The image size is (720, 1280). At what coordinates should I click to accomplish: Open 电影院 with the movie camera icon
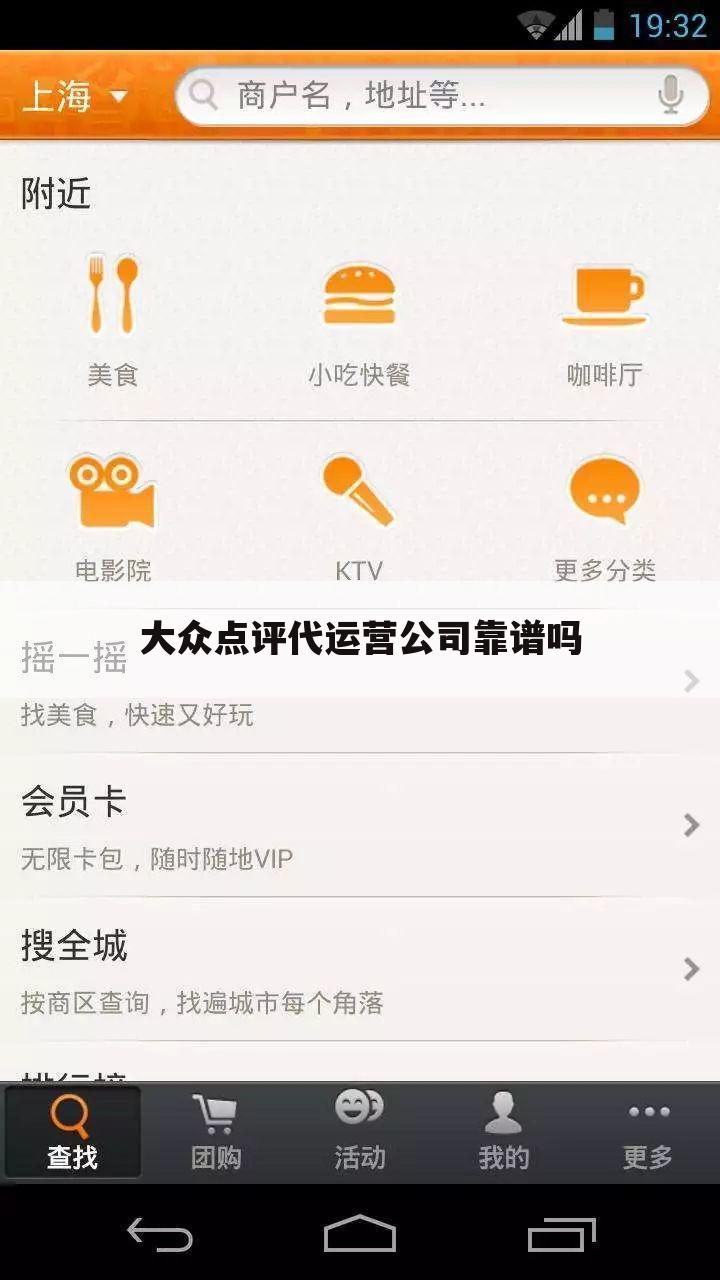coord(112,490)
